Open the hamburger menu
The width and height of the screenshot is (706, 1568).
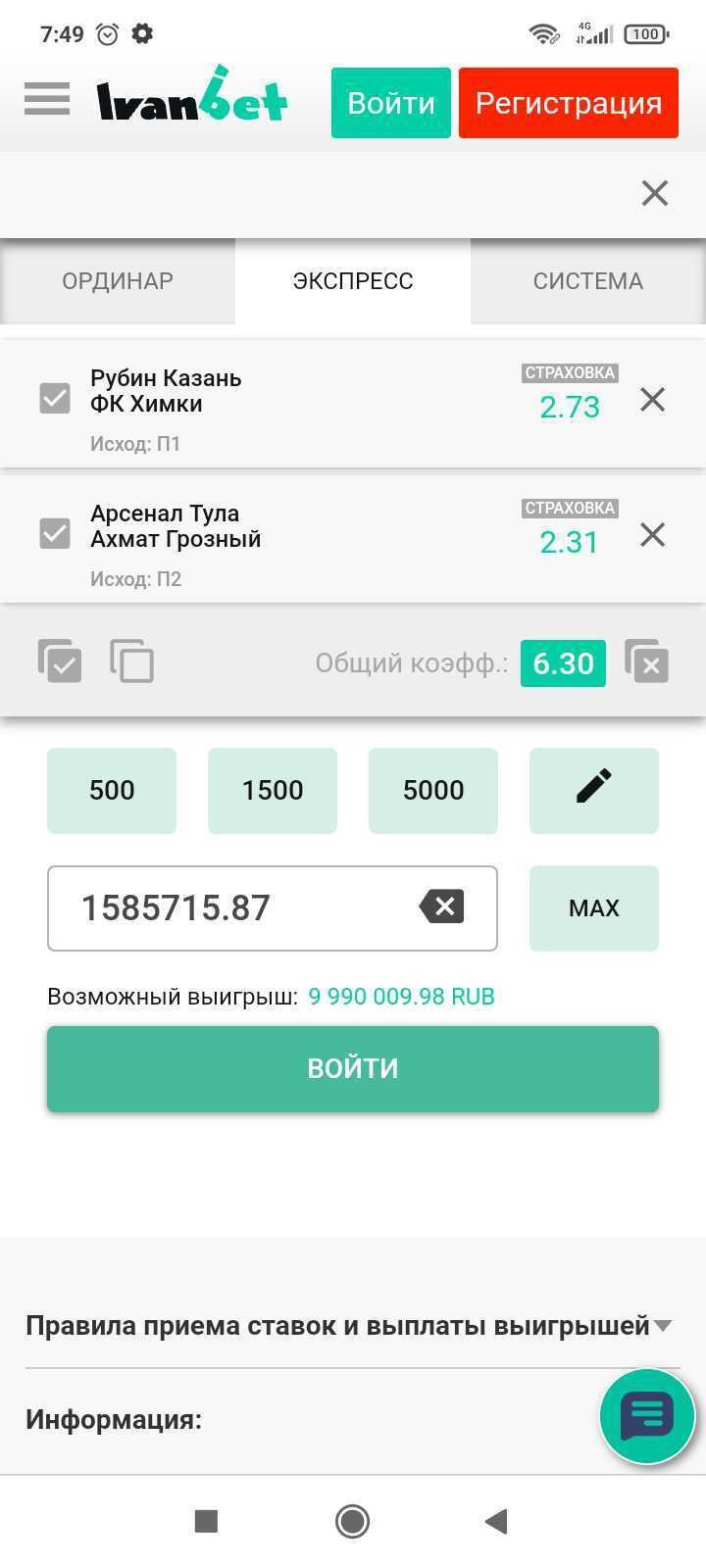pos(47,100)
